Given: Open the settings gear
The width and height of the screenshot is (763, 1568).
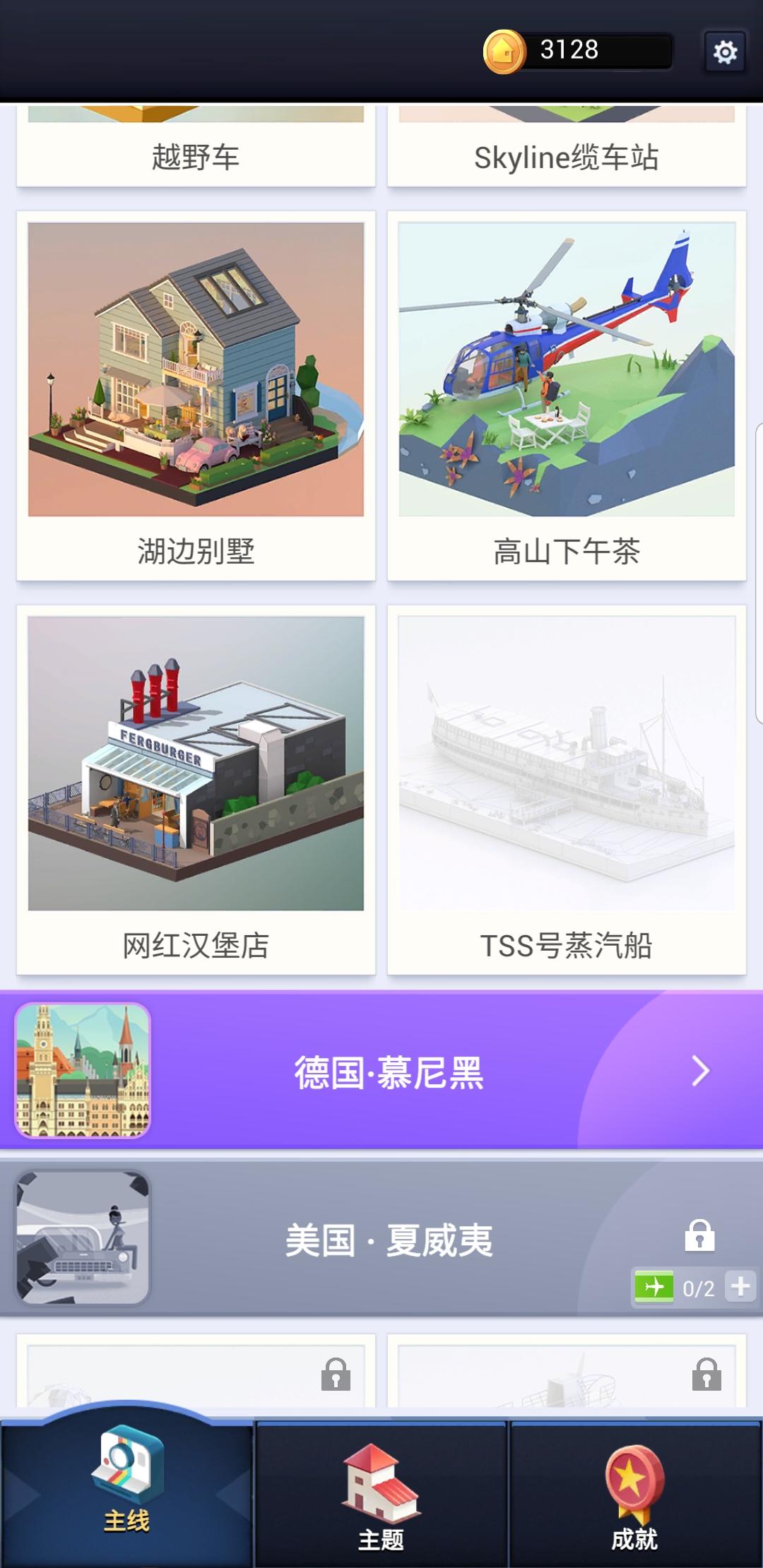Looking at the screenshot, I should tap(725, 52).
